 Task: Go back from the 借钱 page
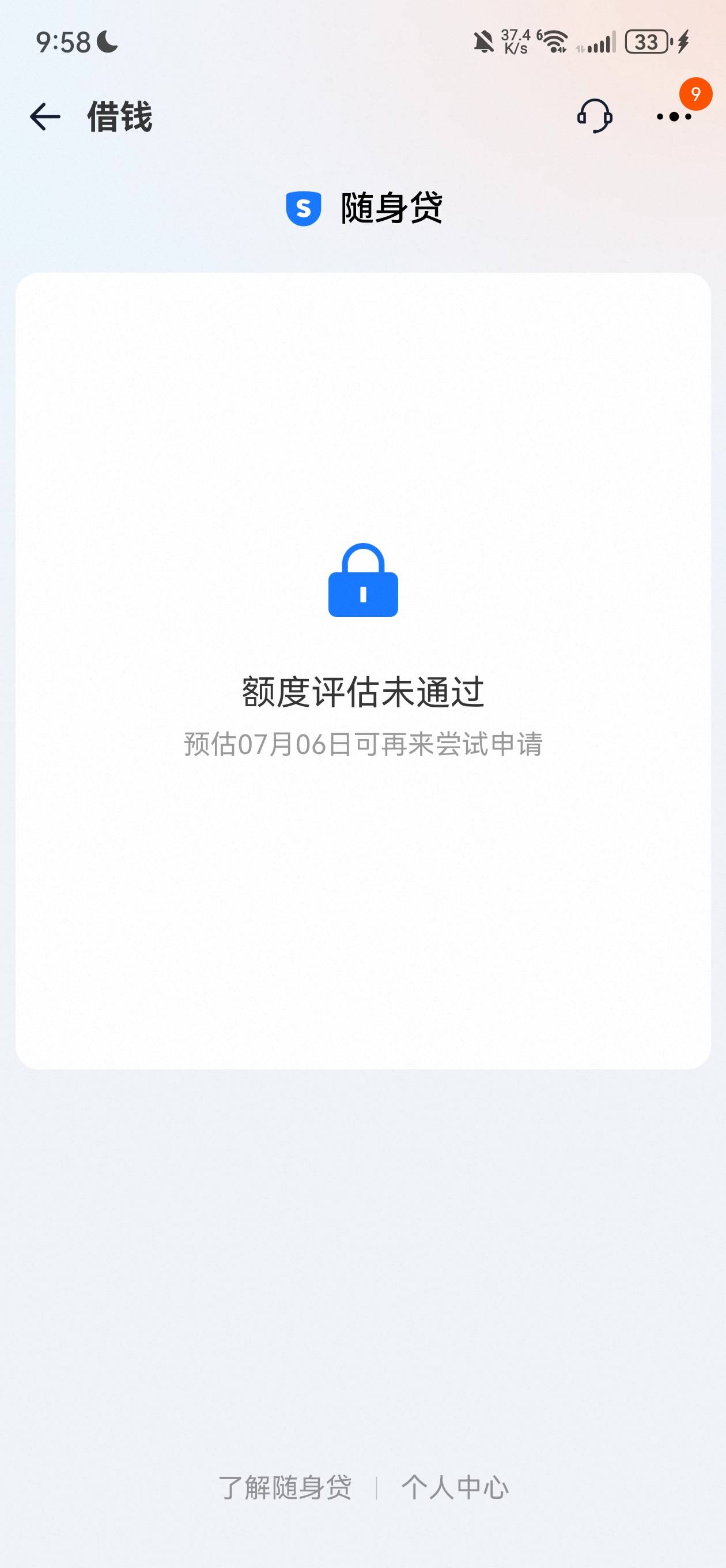click(45, 116)
